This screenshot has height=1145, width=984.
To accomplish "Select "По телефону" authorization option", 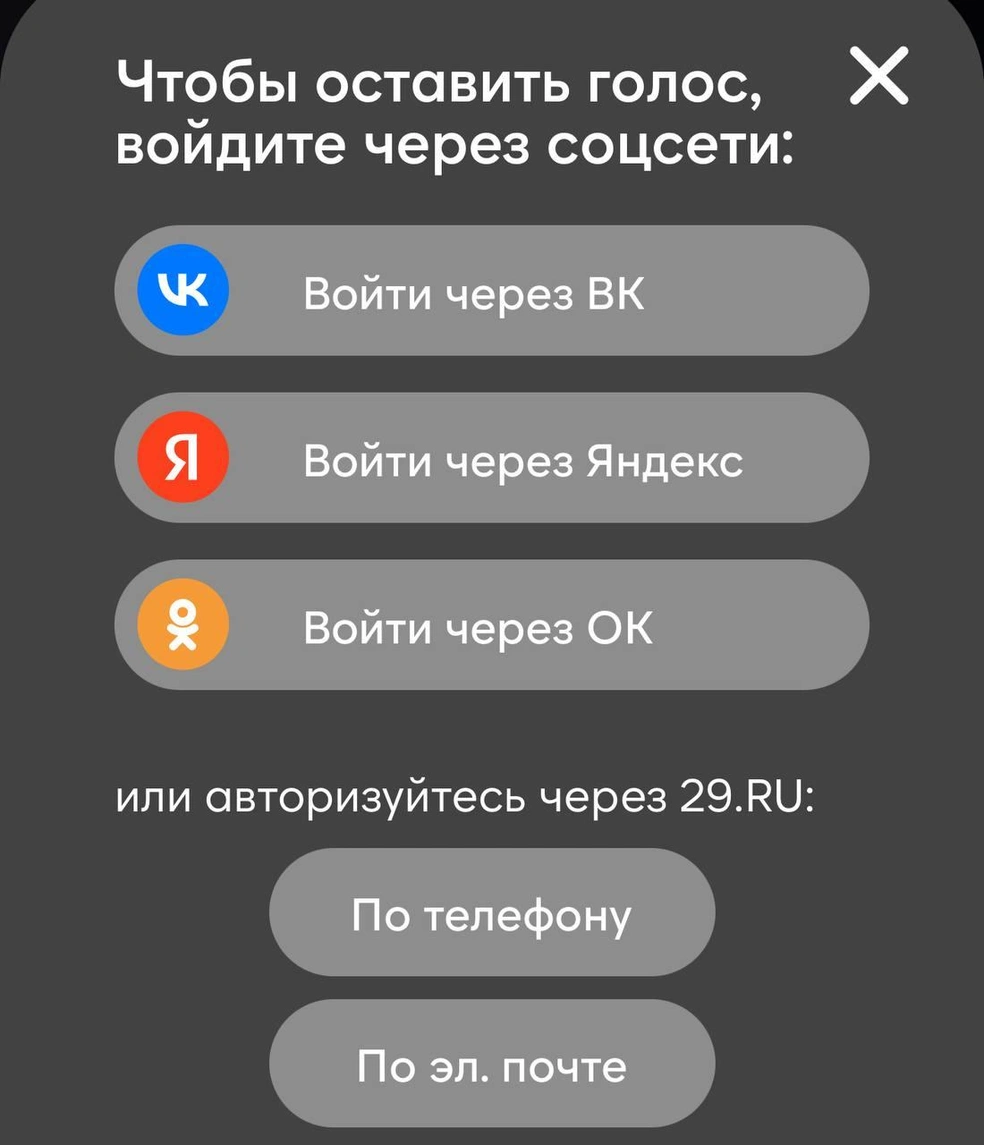I will 492,912.
